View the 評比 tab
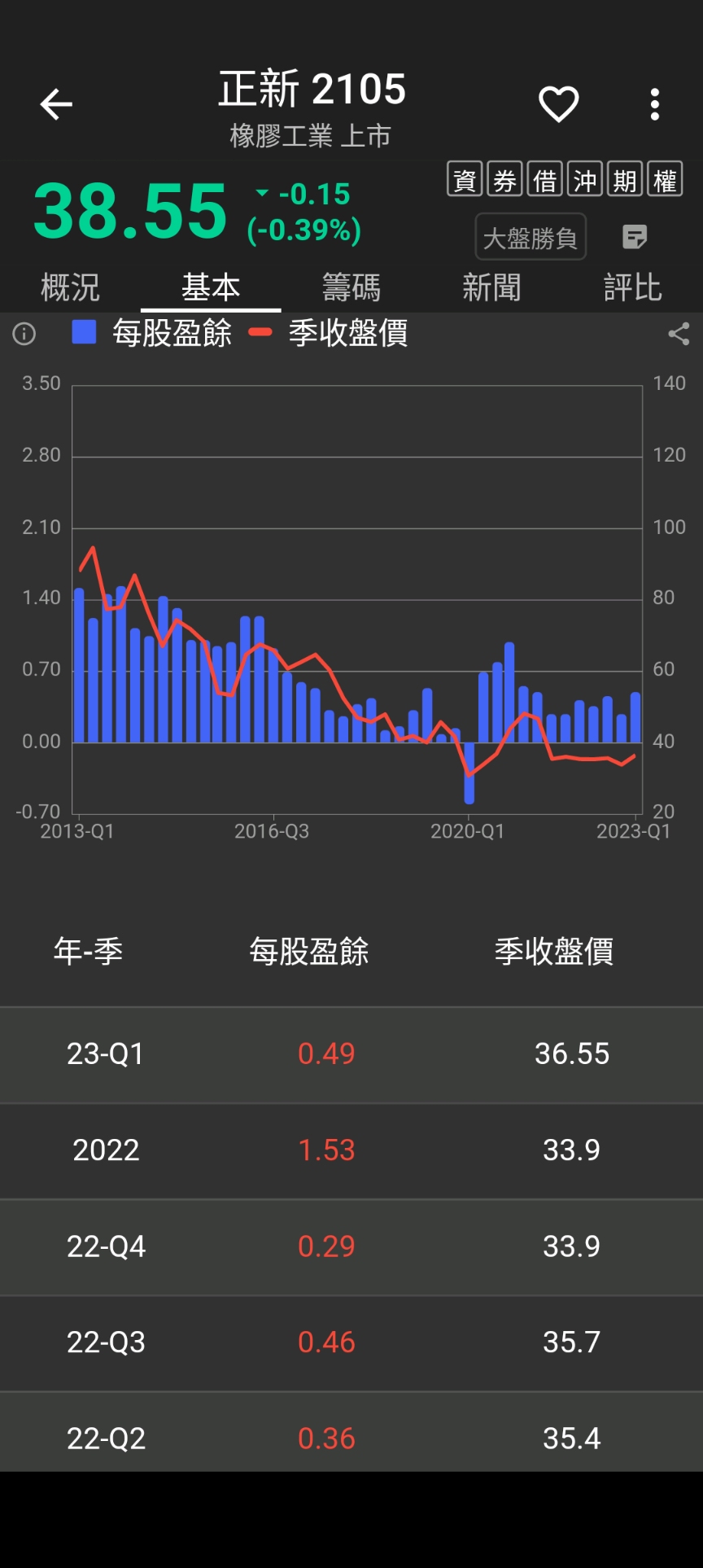Screen dimensions: 703x1568 tap(632, 287)
